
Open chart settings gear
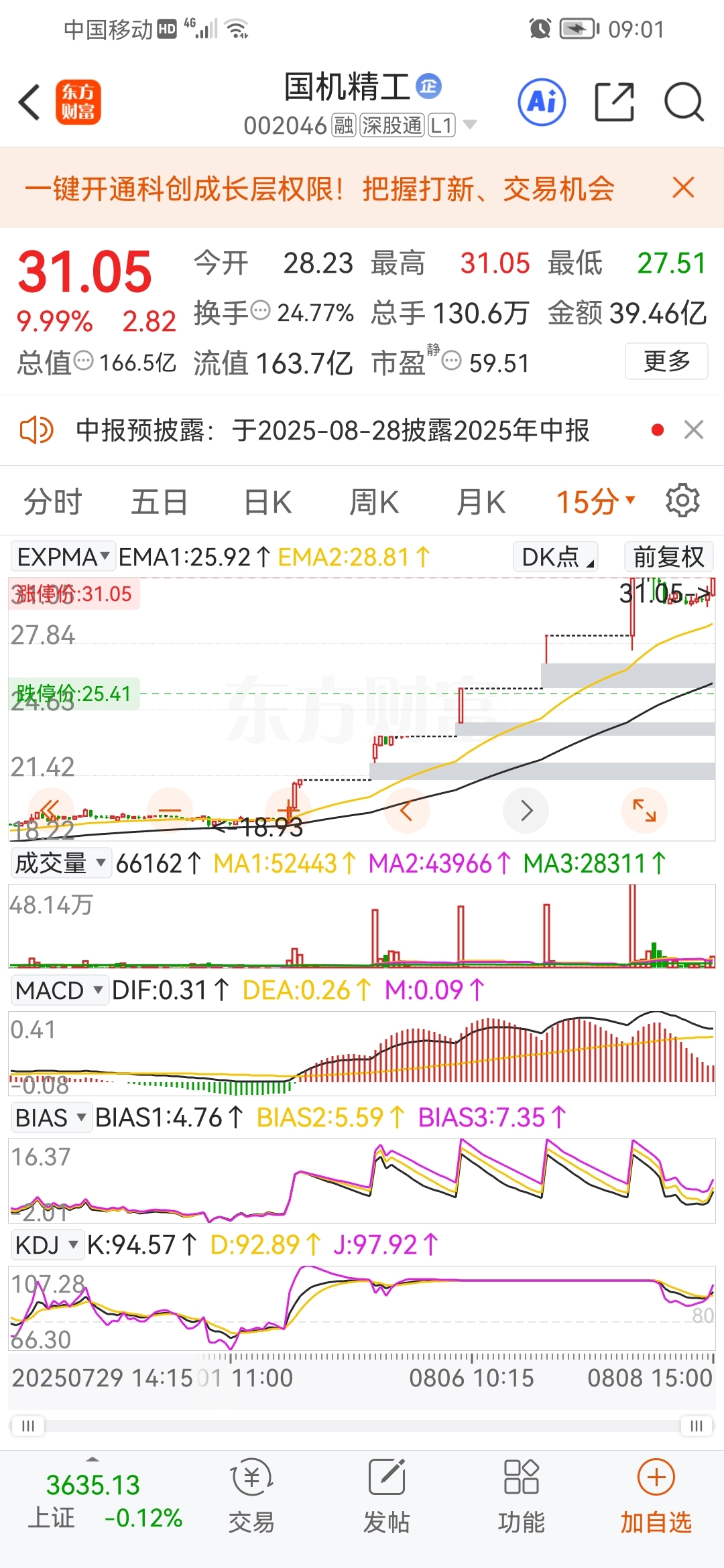[682, 501]
